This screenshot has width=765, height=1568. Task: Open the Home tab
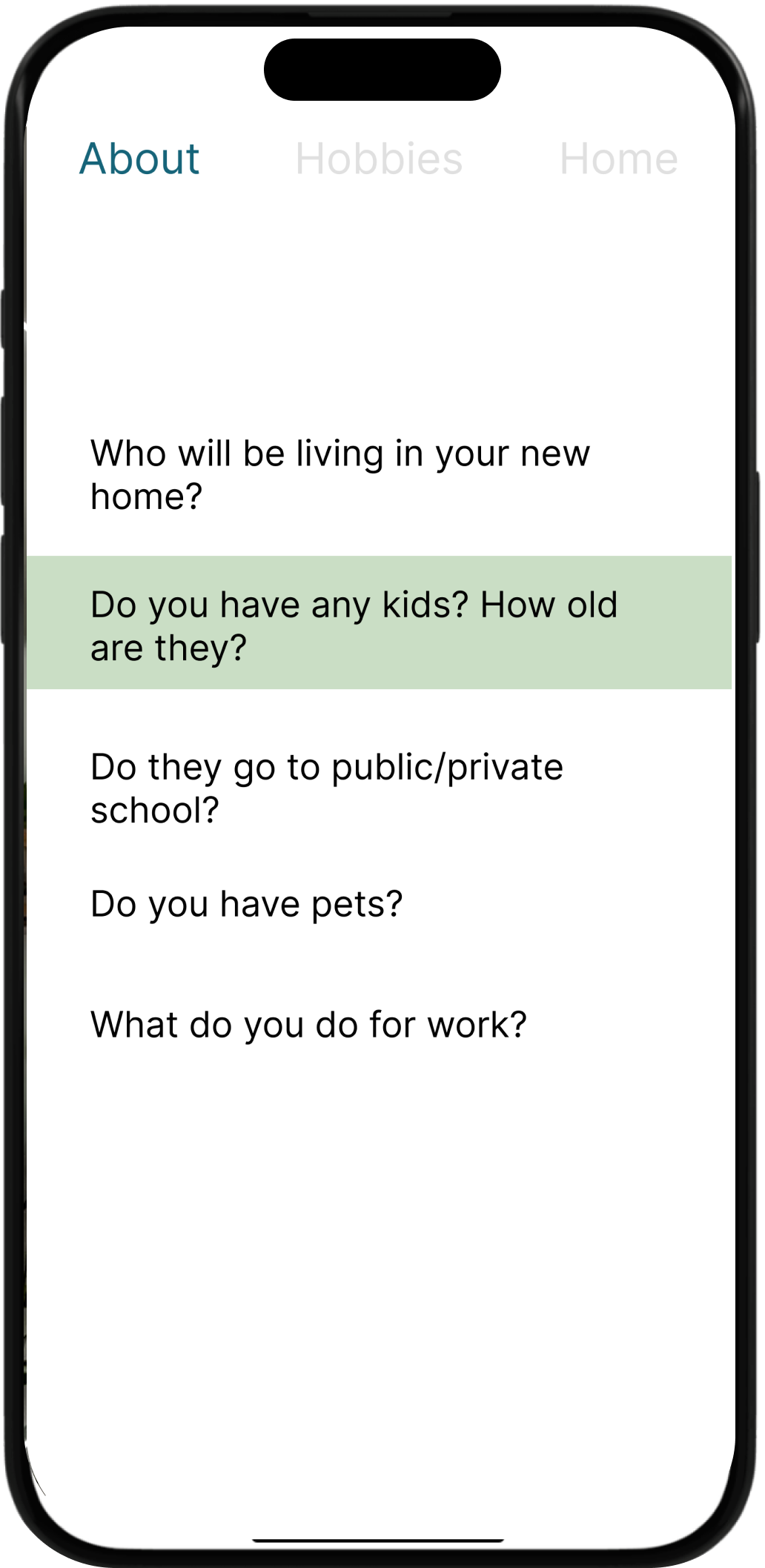click(618, 159)
